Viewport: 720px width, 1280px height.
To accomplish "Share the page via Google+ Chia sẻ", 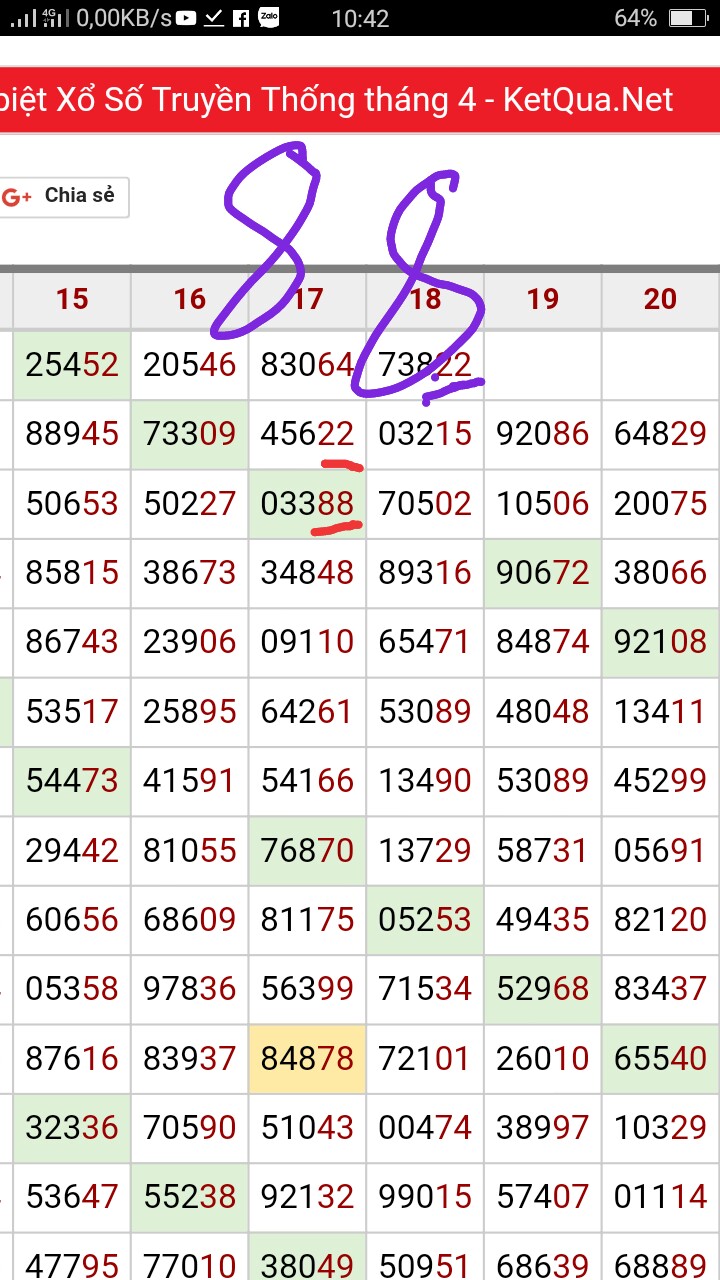I will (x=62, y=197).
